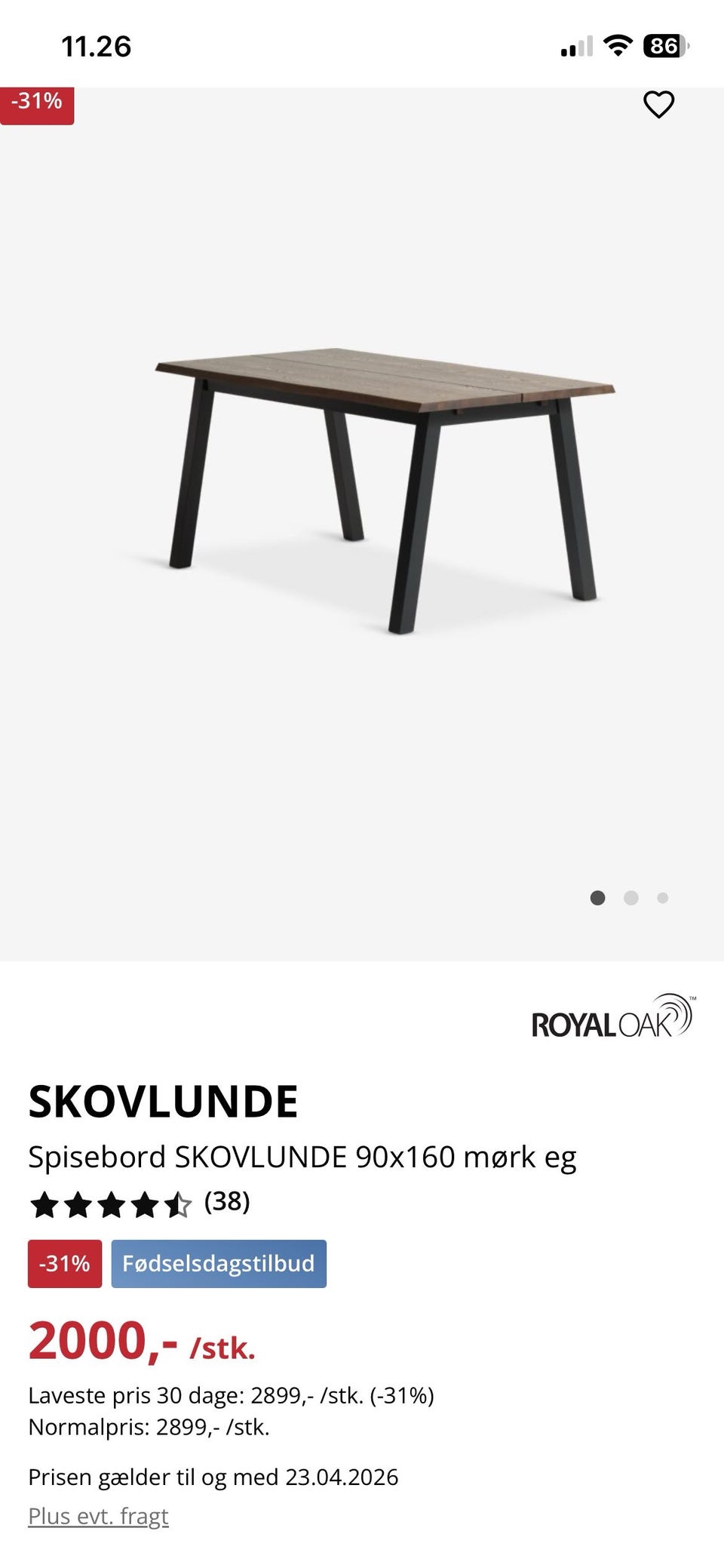The height and width of the screenshot is (1568, 724).
Task: Select the first carousel dot
Action: point(598,898)
